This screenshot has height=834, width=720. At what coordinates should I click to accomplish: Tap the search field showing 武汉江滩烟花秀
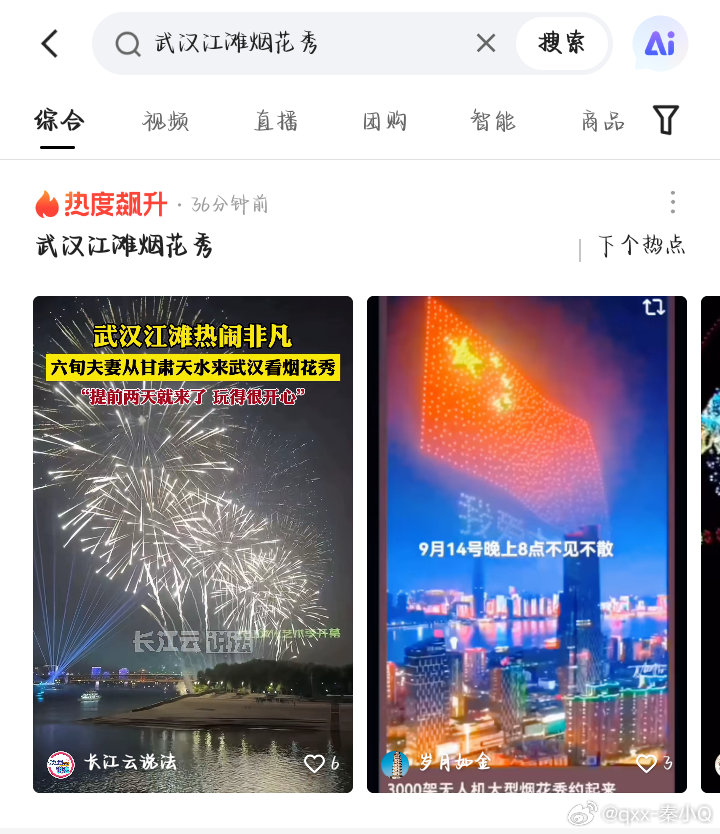coord(300,44)
